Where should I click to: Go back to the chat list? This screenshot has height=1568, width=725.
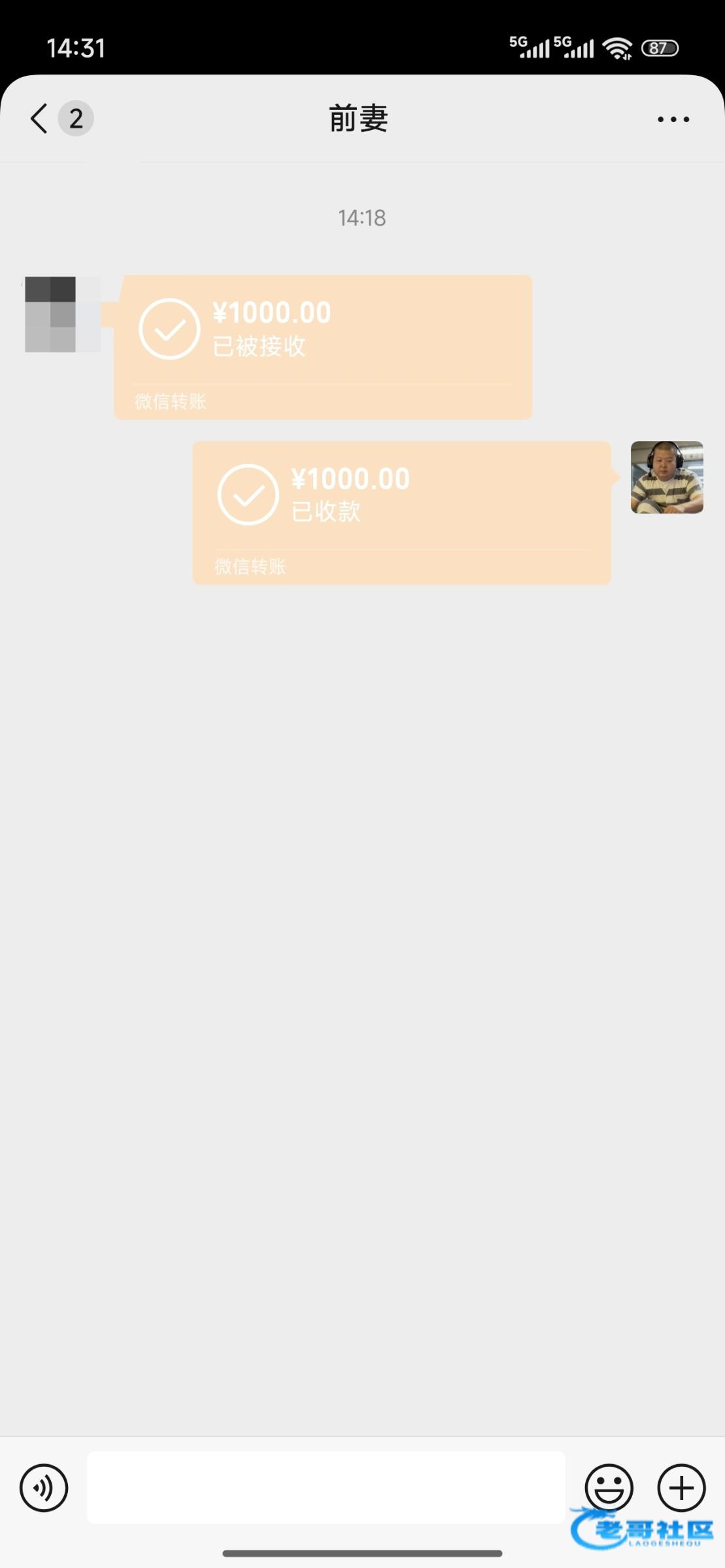39,119
